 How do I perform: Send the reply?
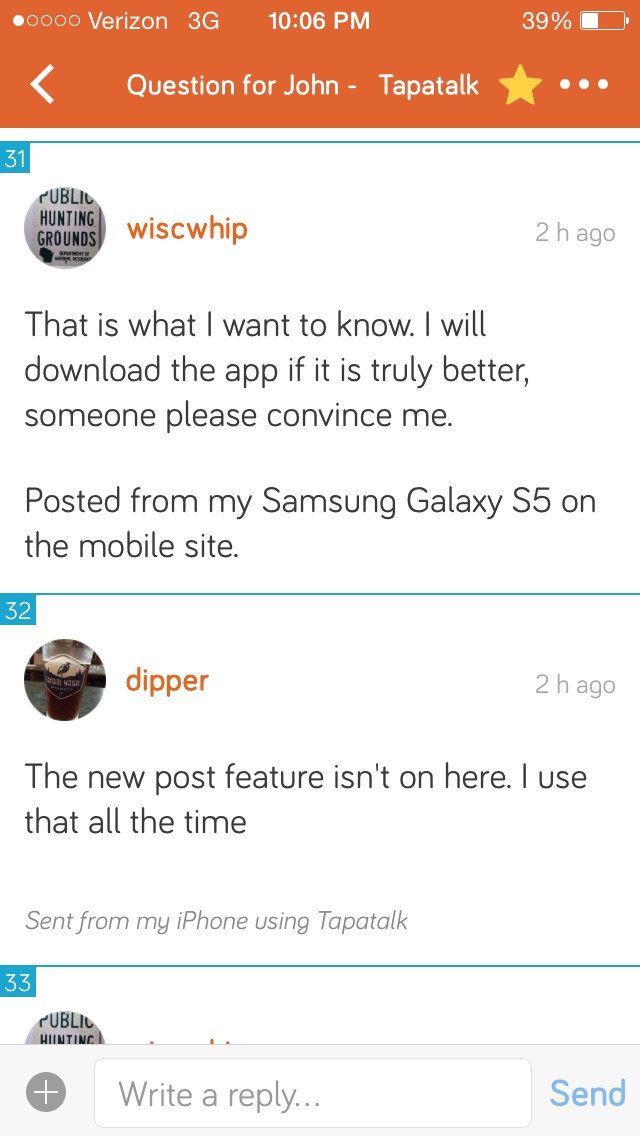pyautogui.click(x=587, y=1093)
